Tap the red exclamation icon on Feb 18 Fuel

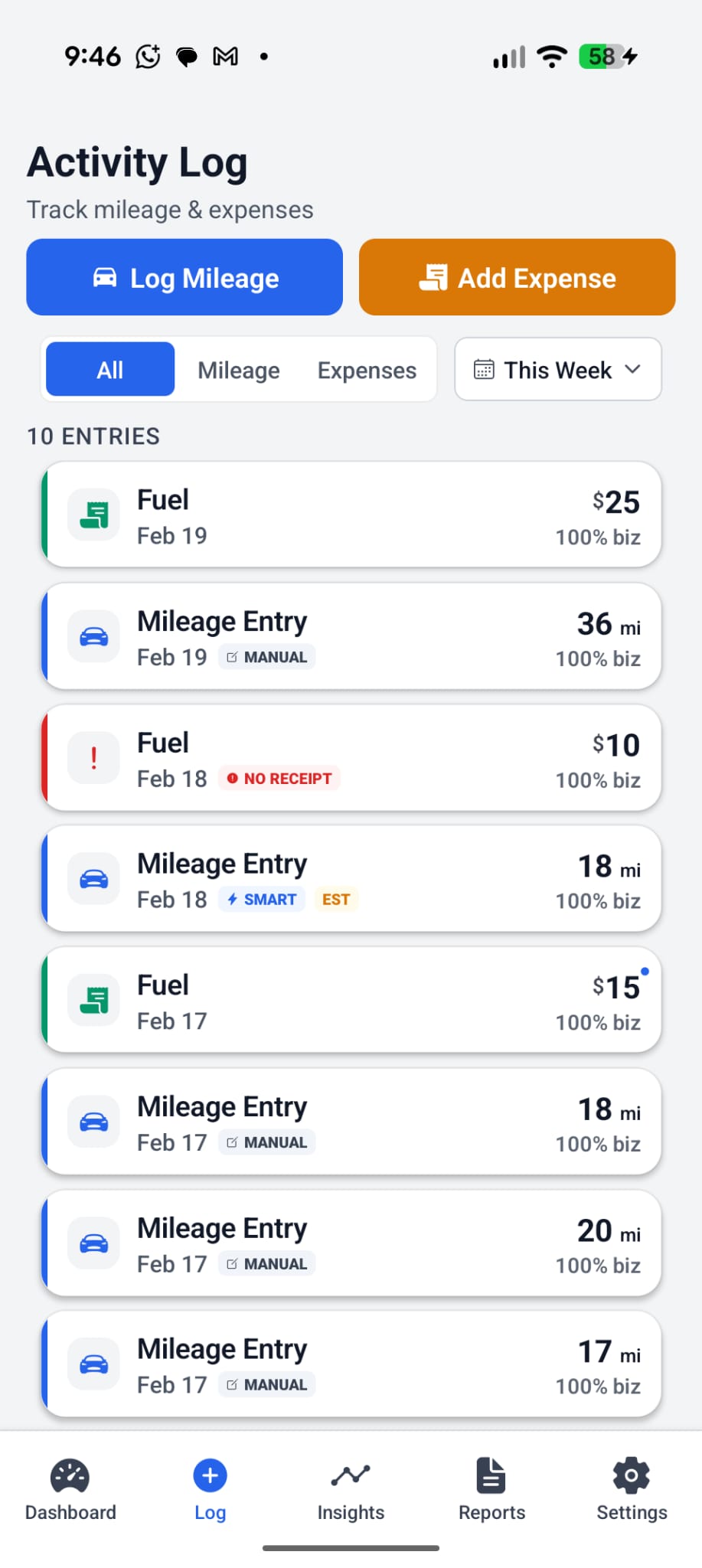(x=93, y=757)
